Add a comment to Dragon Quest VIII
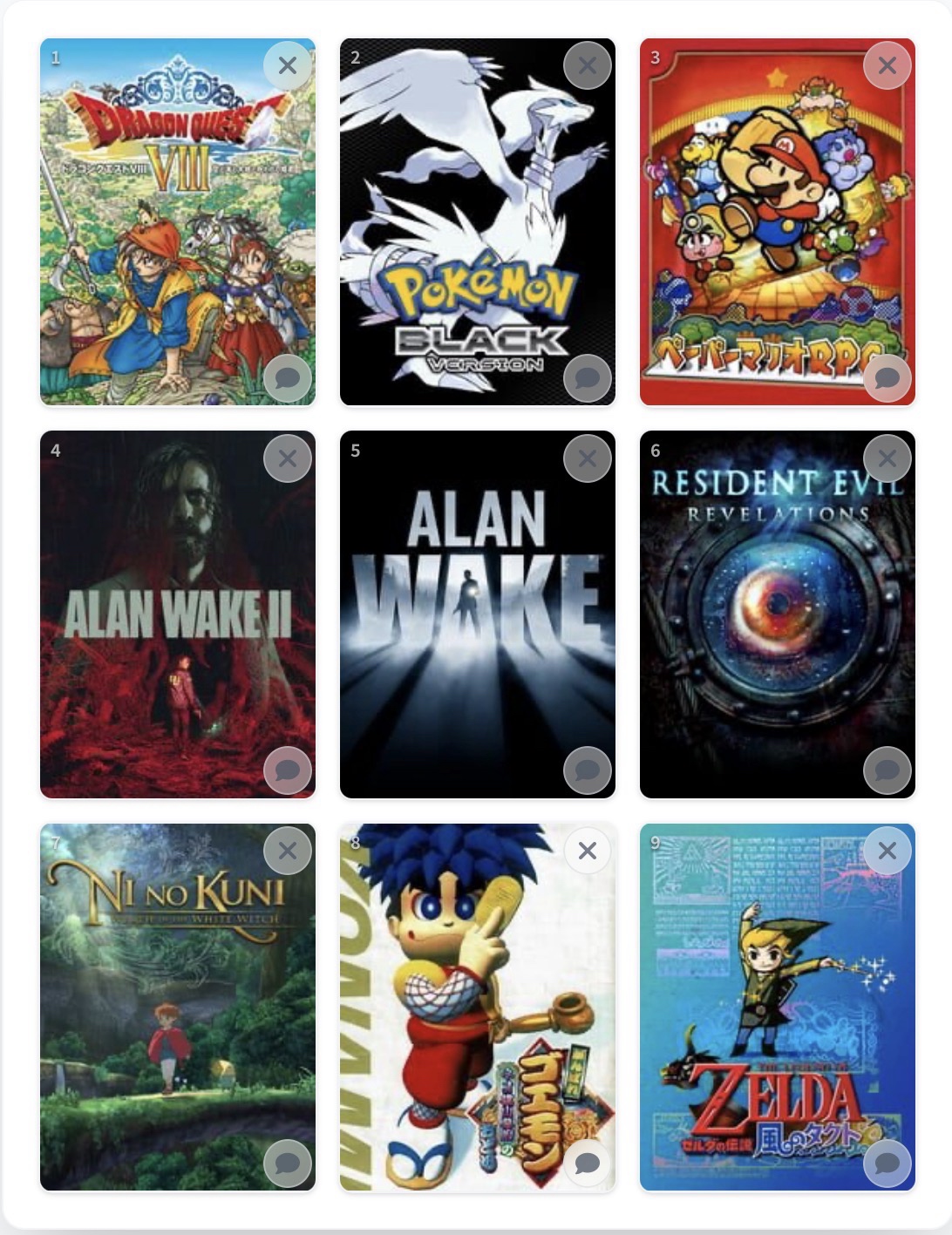Viewport: 952px width, 1235px height. tap(287, 378)
